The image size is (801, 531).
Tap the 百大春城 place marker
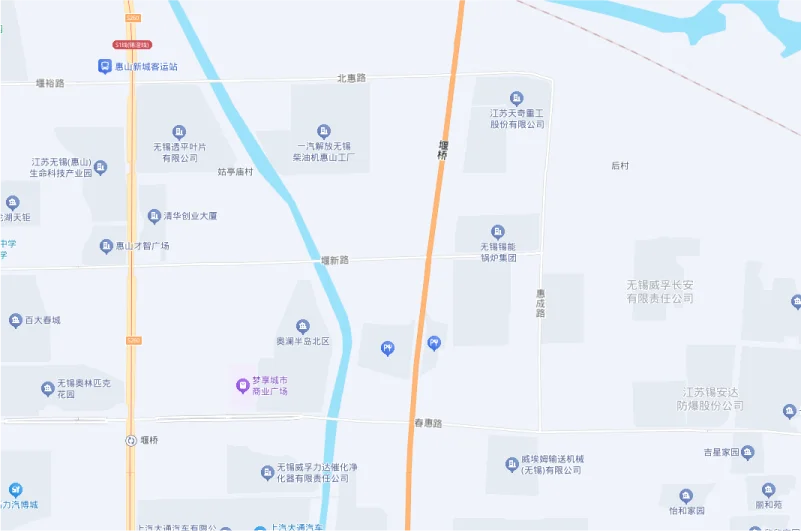coord(15,320)
